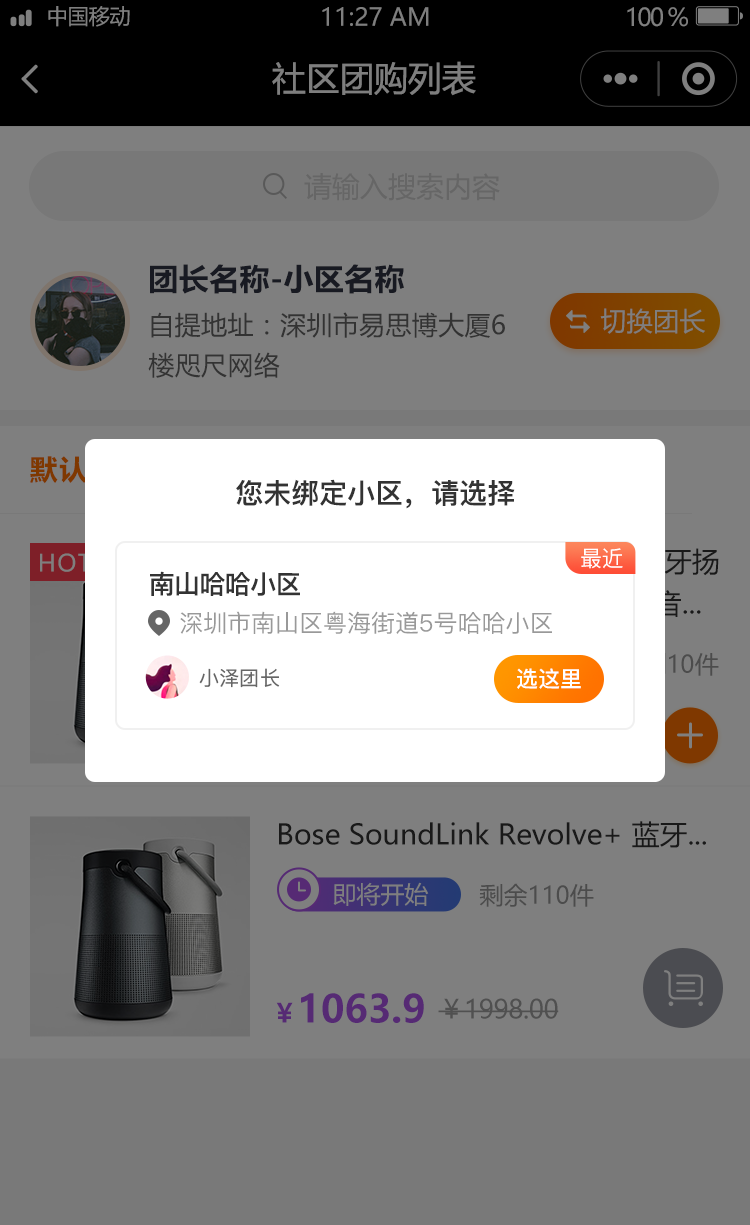Open the floating shopping cart
The width and height of the screenshot is (750, 1225).
[683, 987]
